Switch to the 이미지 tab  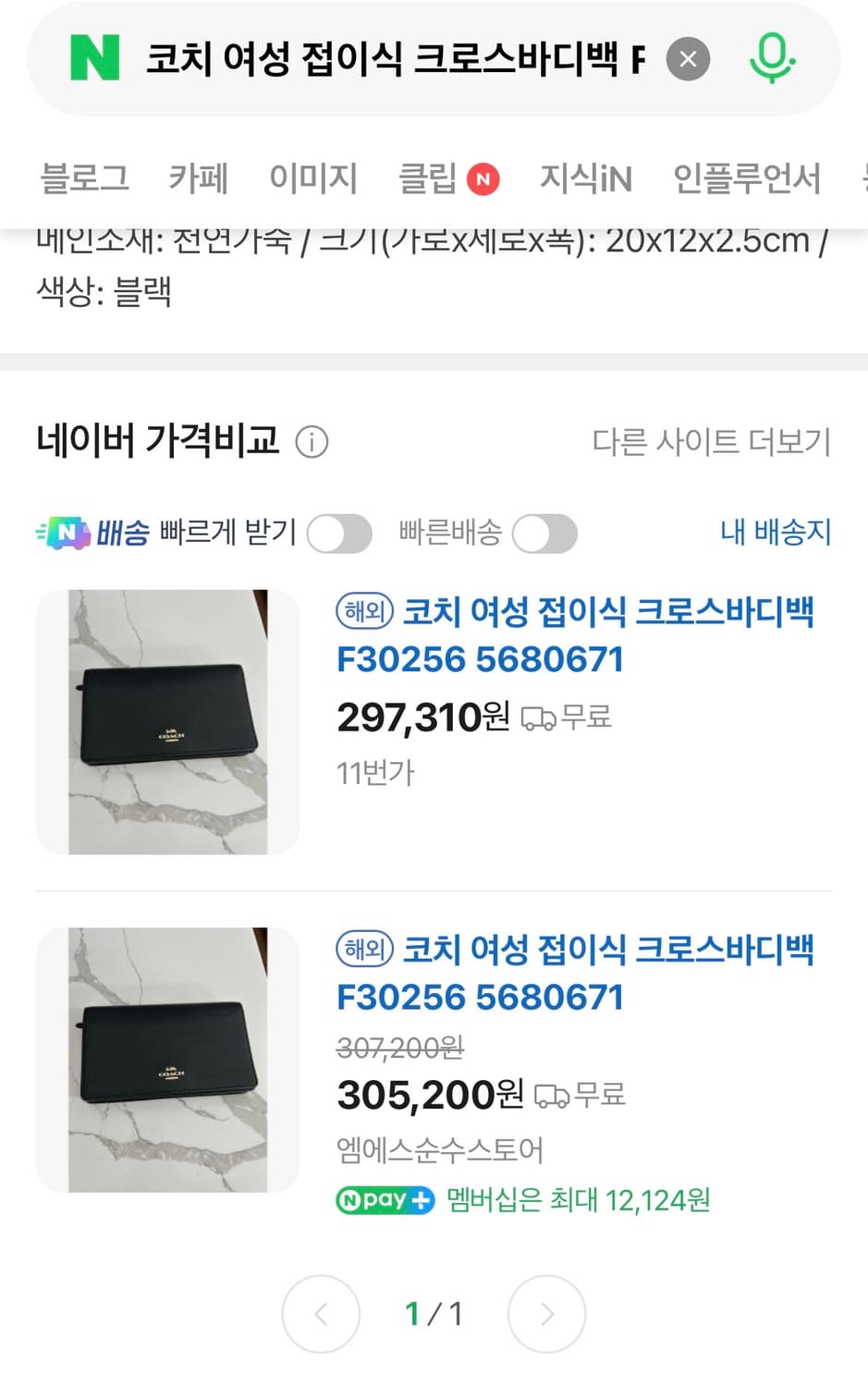(313, 178)
